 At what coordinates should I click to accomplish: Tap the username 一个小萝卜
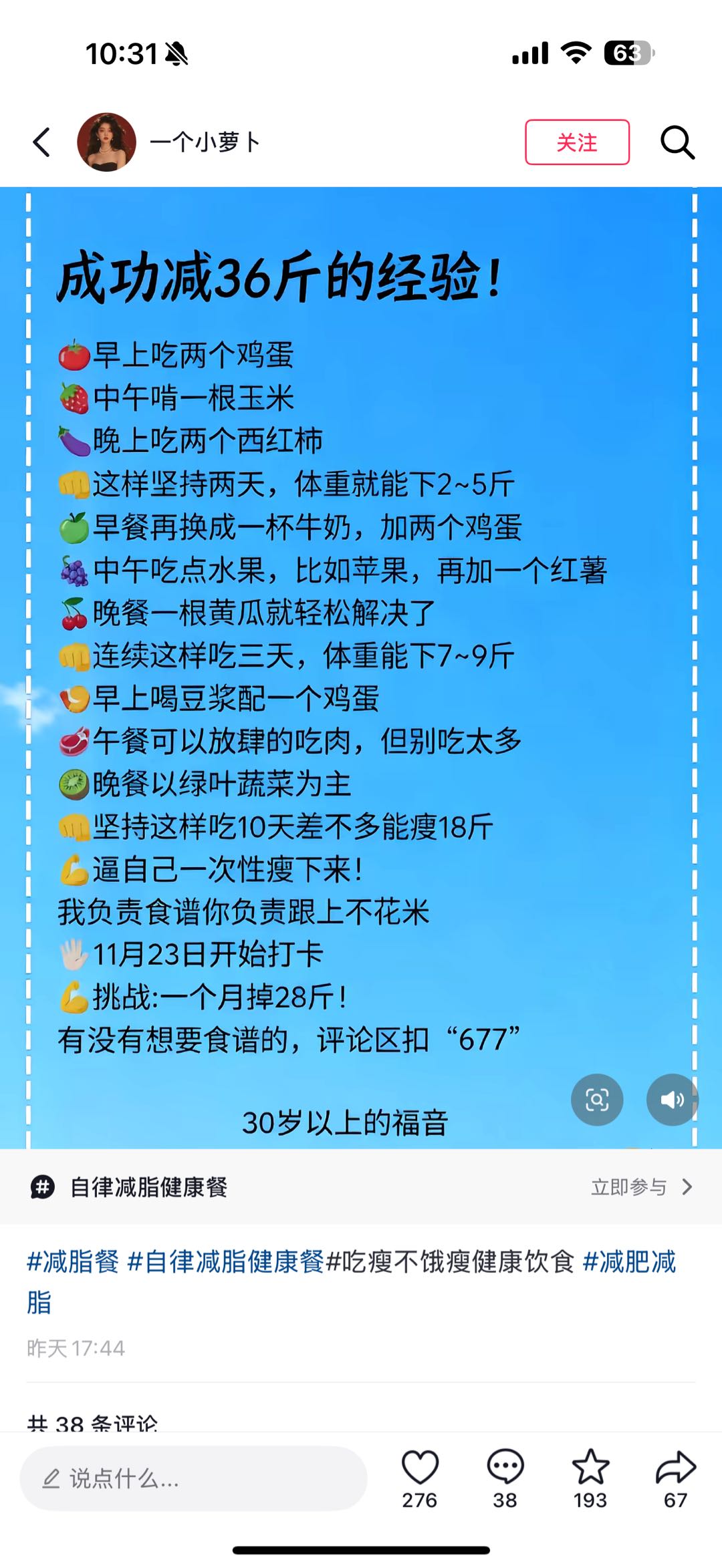205,142
